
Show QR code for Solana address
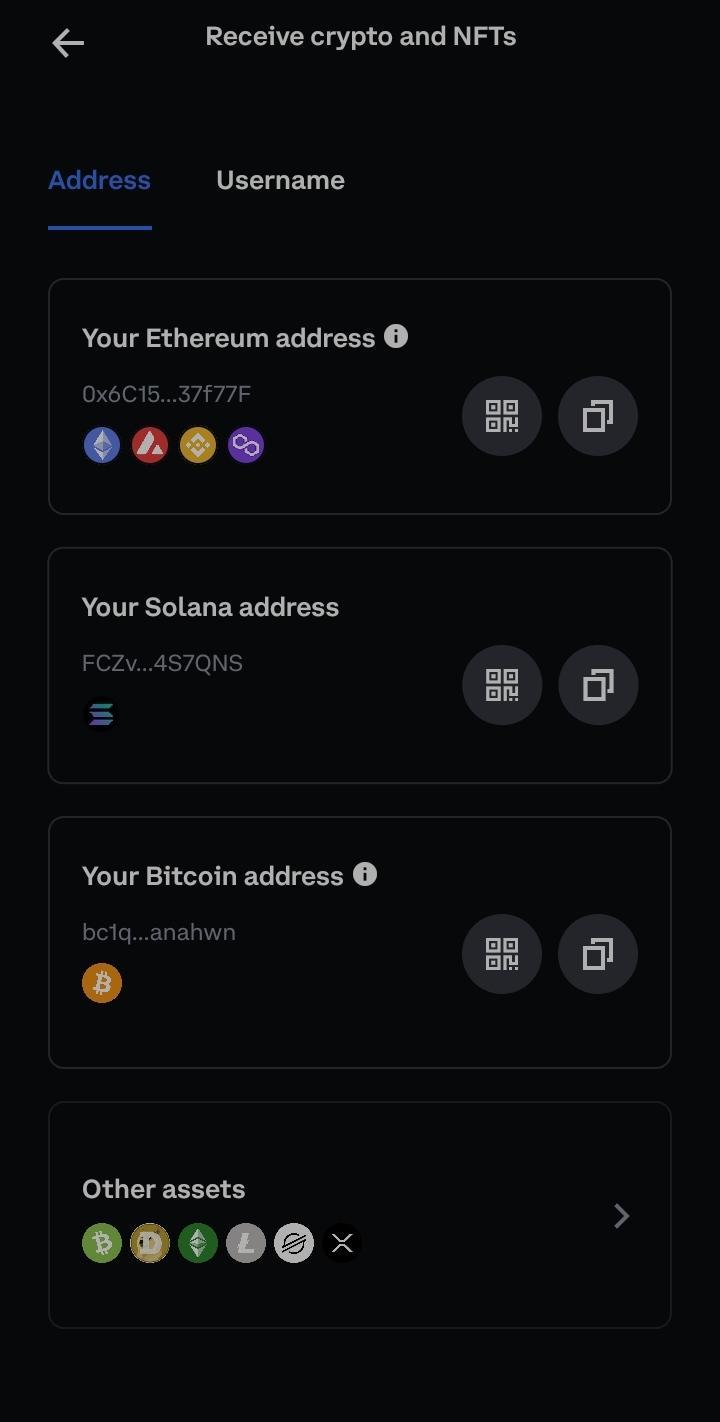click(x=502, y=685)
